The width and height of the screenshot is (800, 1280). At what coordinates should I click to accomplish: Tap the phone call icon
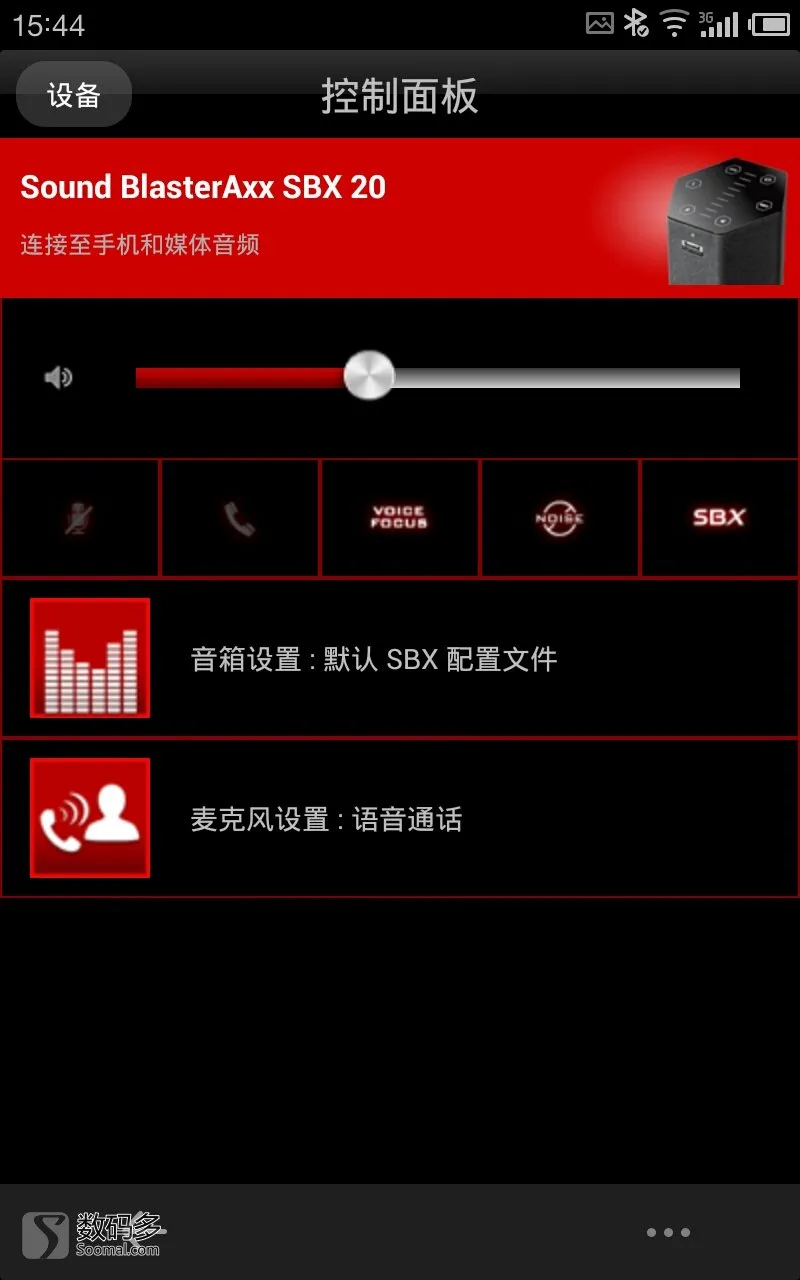pyautogui.click(x=240, y=518)
